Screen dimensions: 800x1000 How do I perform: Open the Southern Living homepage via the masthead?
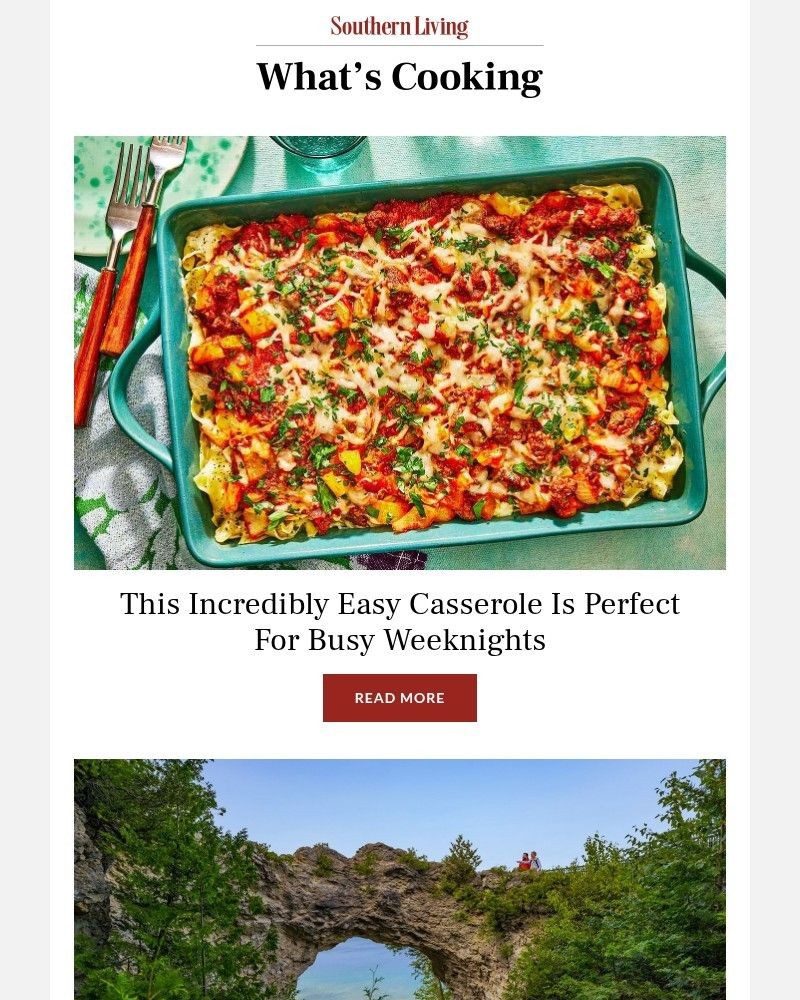click(400, 26)
